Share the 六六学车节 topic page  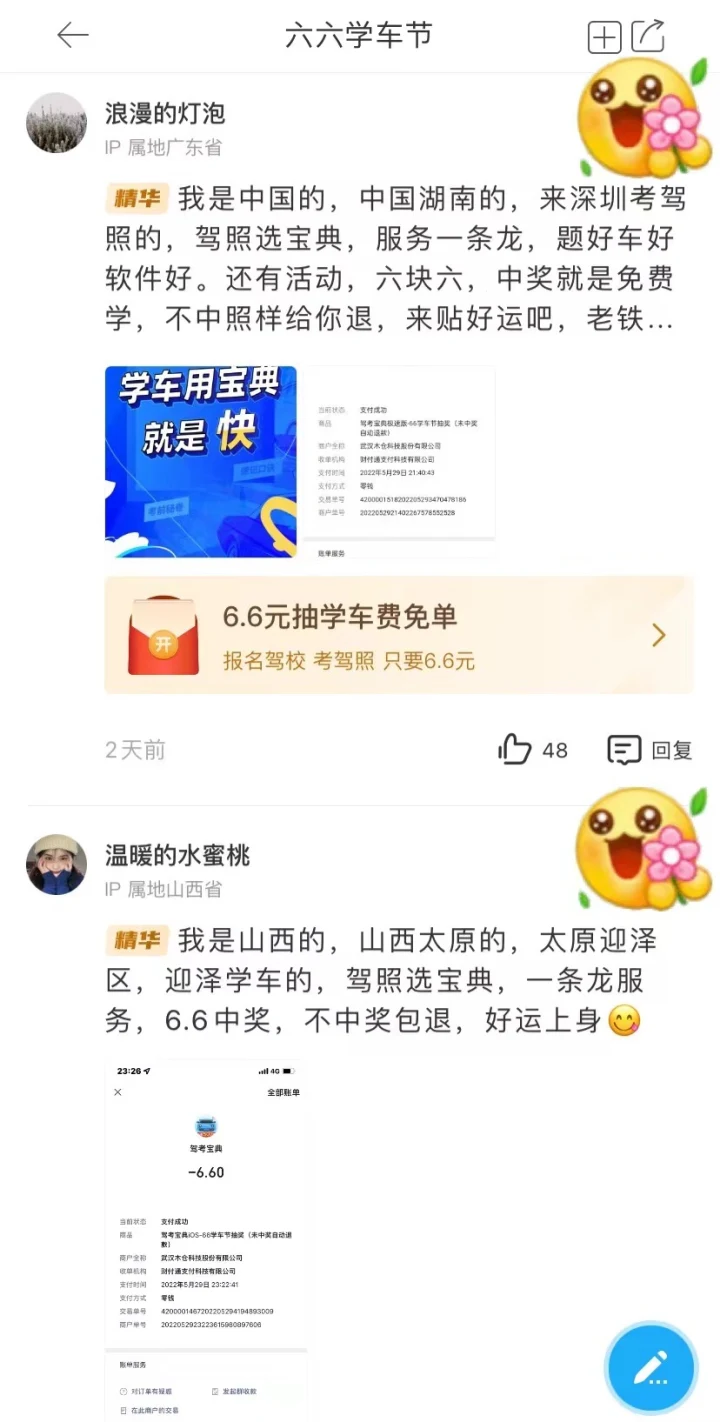coord(648,36)
